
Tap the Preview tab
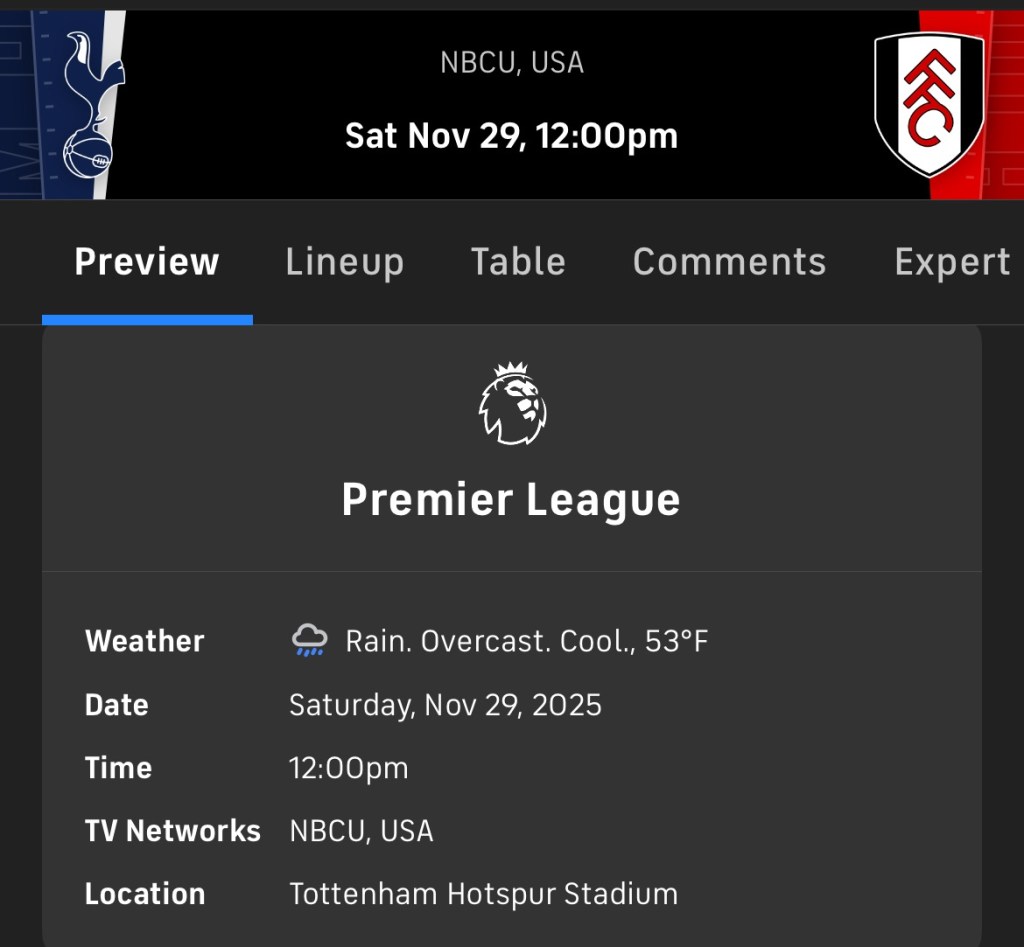(x=147, y=262)
